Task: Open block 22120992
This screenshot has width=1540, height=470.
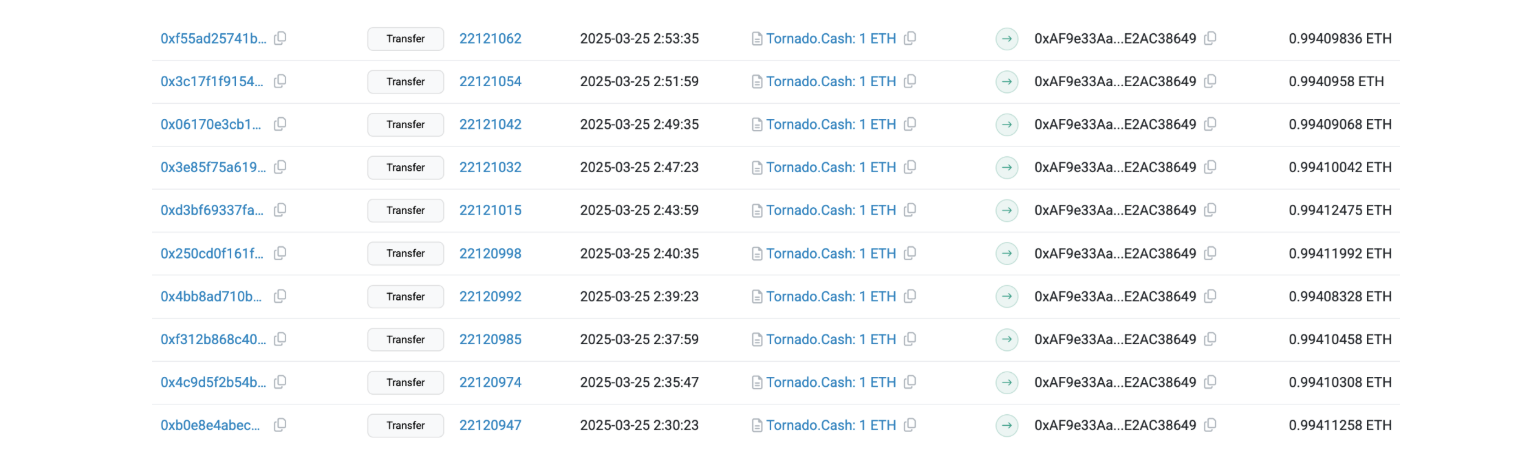Action: [x=490, y=297]
